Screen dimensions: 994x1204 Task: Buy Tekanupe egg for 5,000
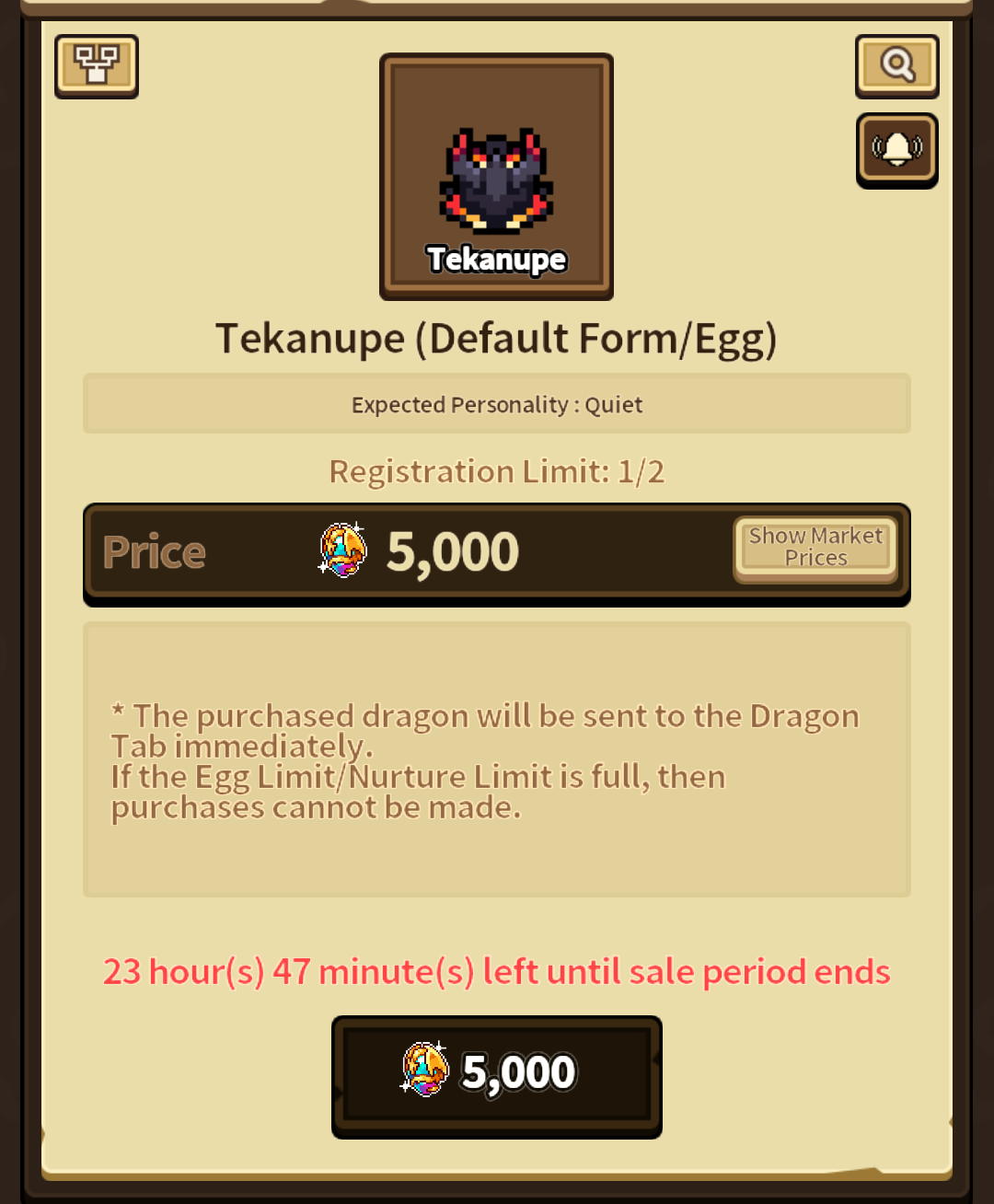coord(497,1075)
